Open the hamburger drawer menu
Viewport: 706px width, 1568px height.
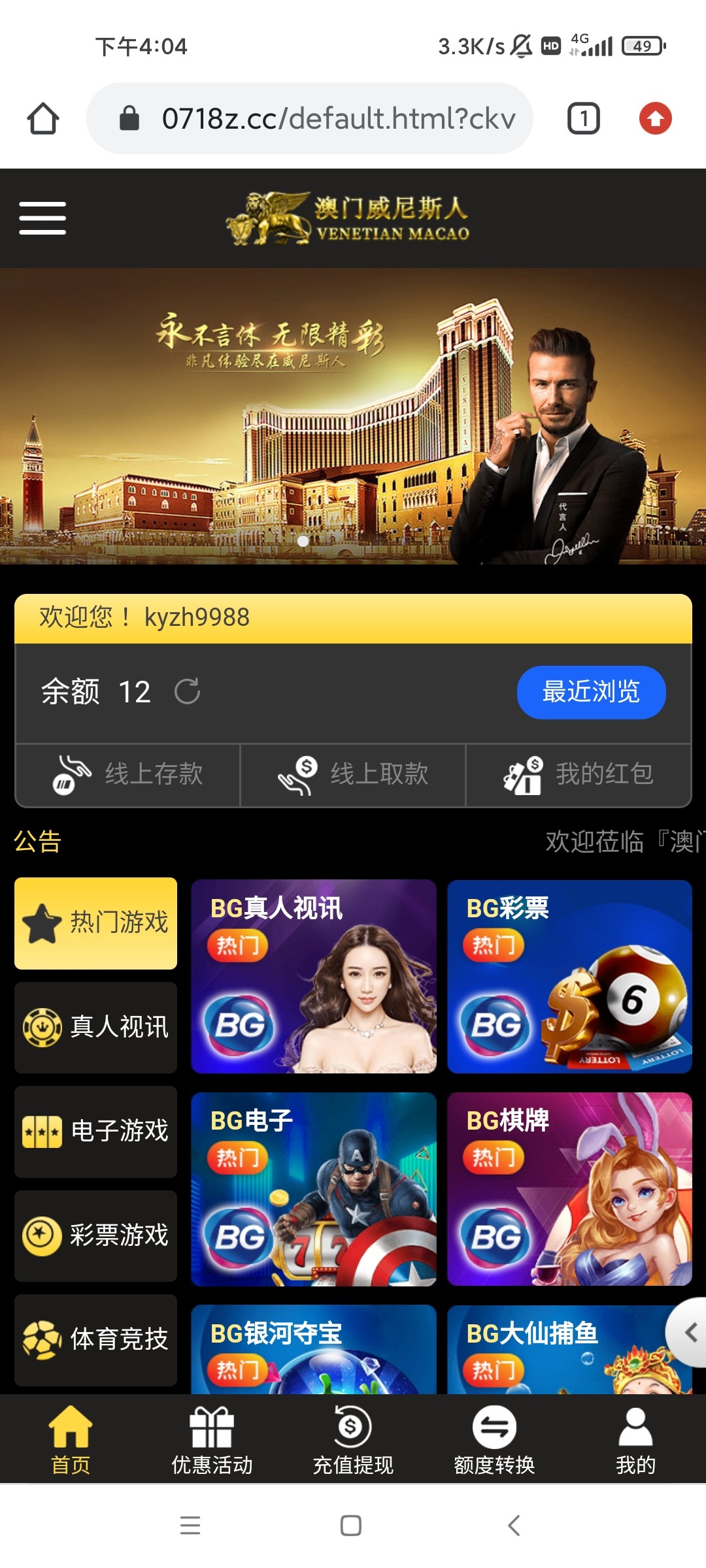coord(42,218)
